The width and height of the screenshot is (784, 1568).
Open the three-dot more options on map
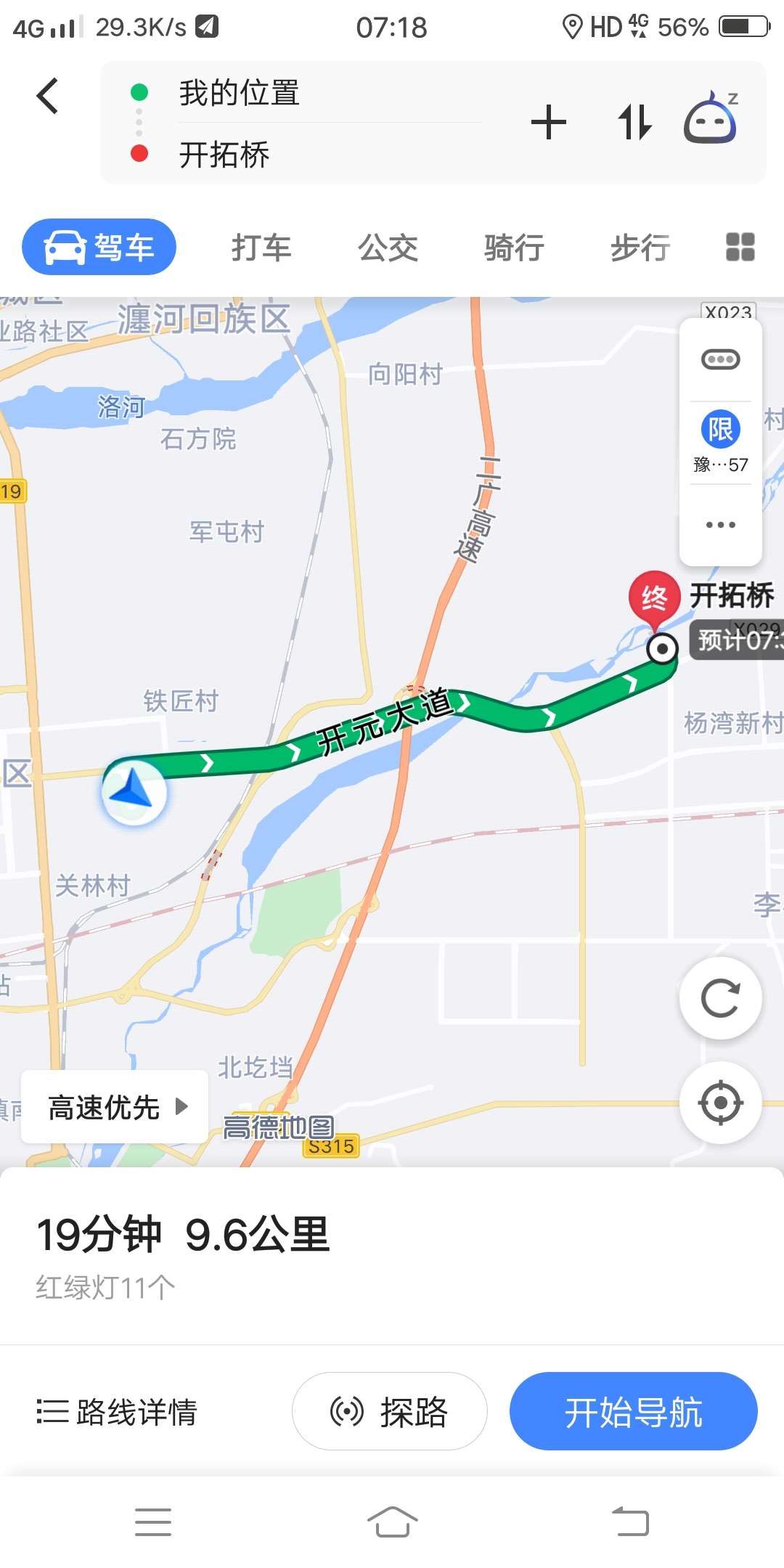pos(720,525)
